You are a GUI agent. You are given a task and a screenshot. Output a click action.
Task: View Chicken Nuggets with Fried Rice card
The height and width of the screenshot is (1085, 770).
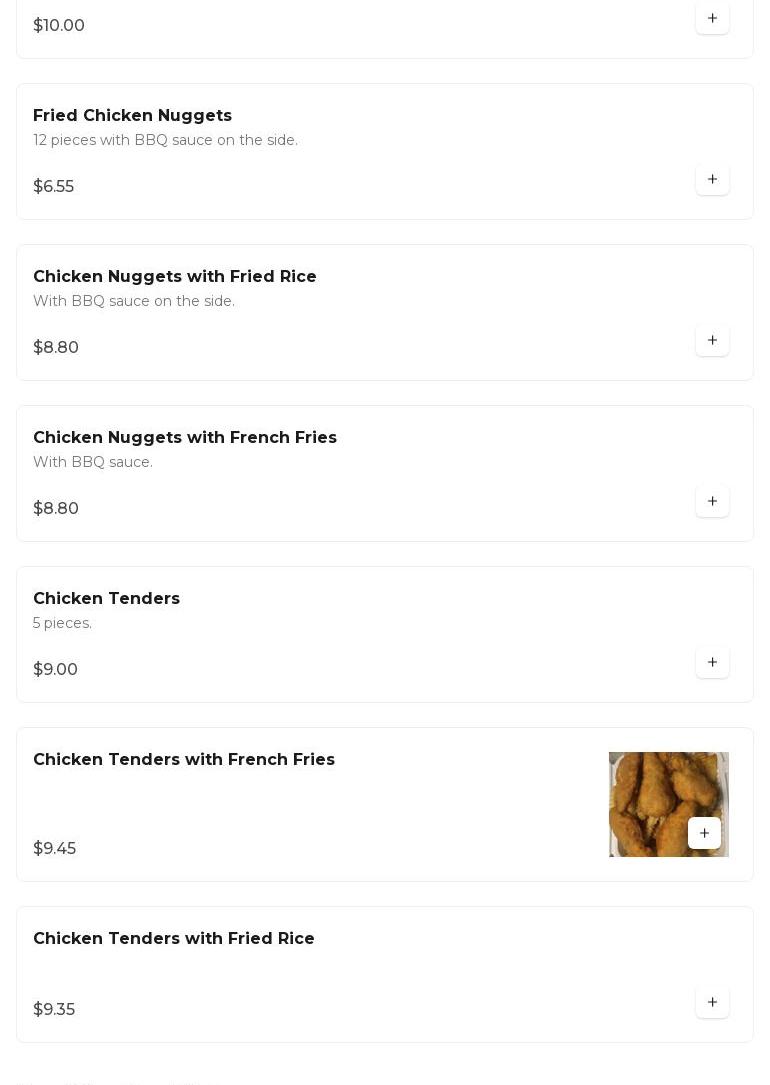pyautogui.click(x=174, y=277)
